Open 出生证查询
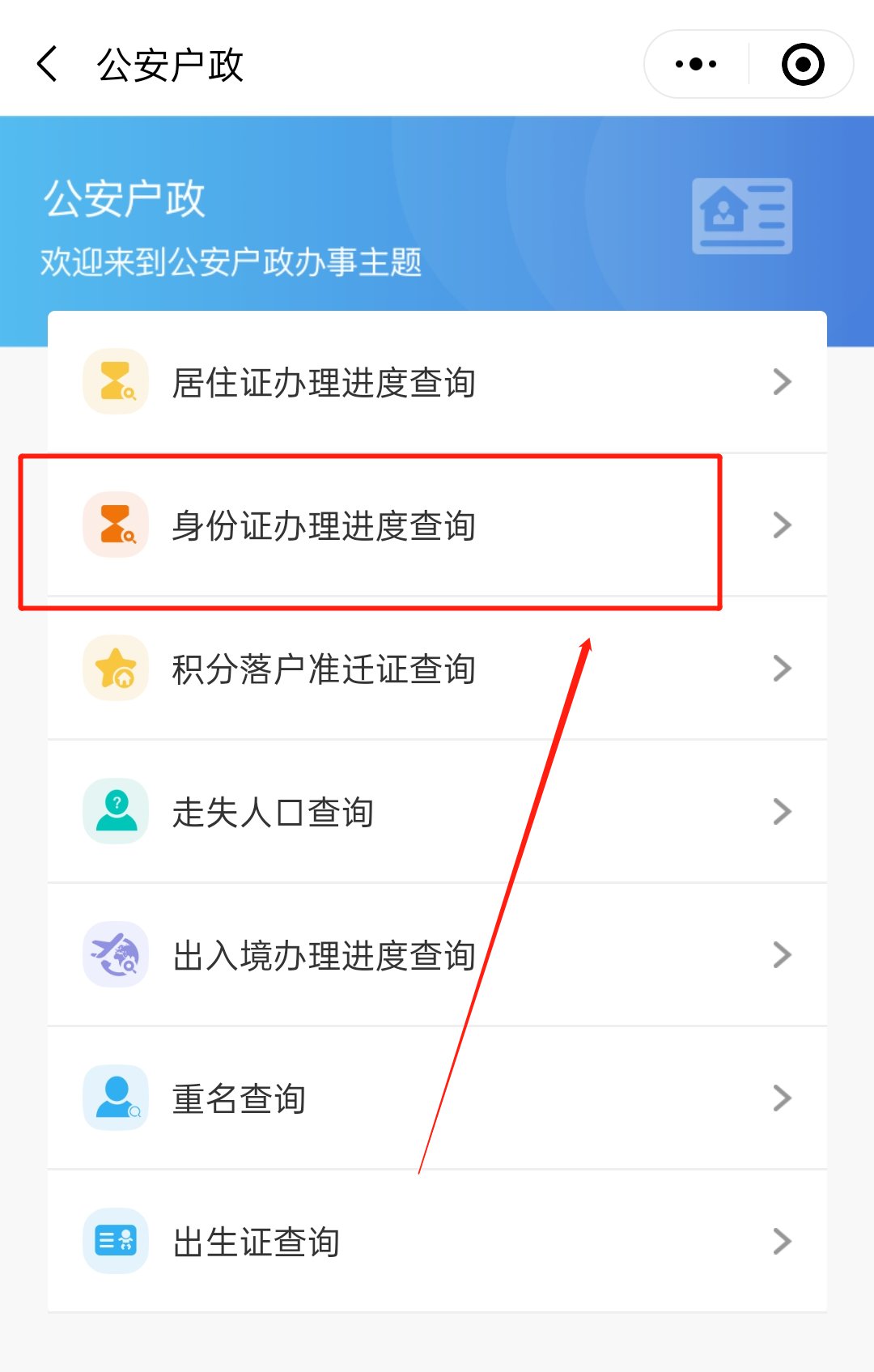This screenshot has width=874, height=1372. (437, 1242)
